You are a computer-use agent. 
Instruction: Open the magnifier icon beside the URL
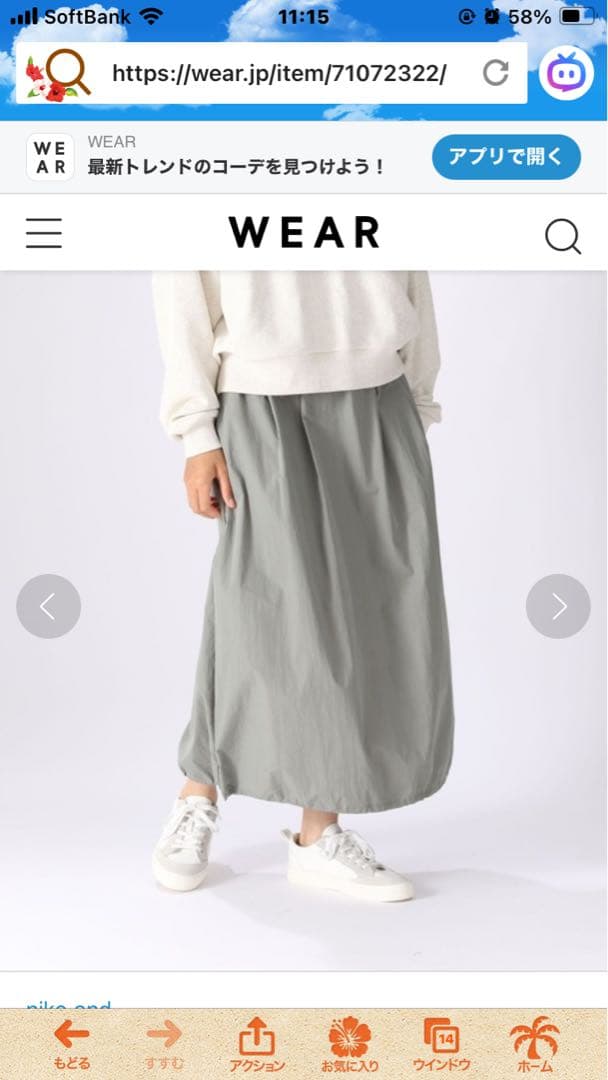(58, 73)
